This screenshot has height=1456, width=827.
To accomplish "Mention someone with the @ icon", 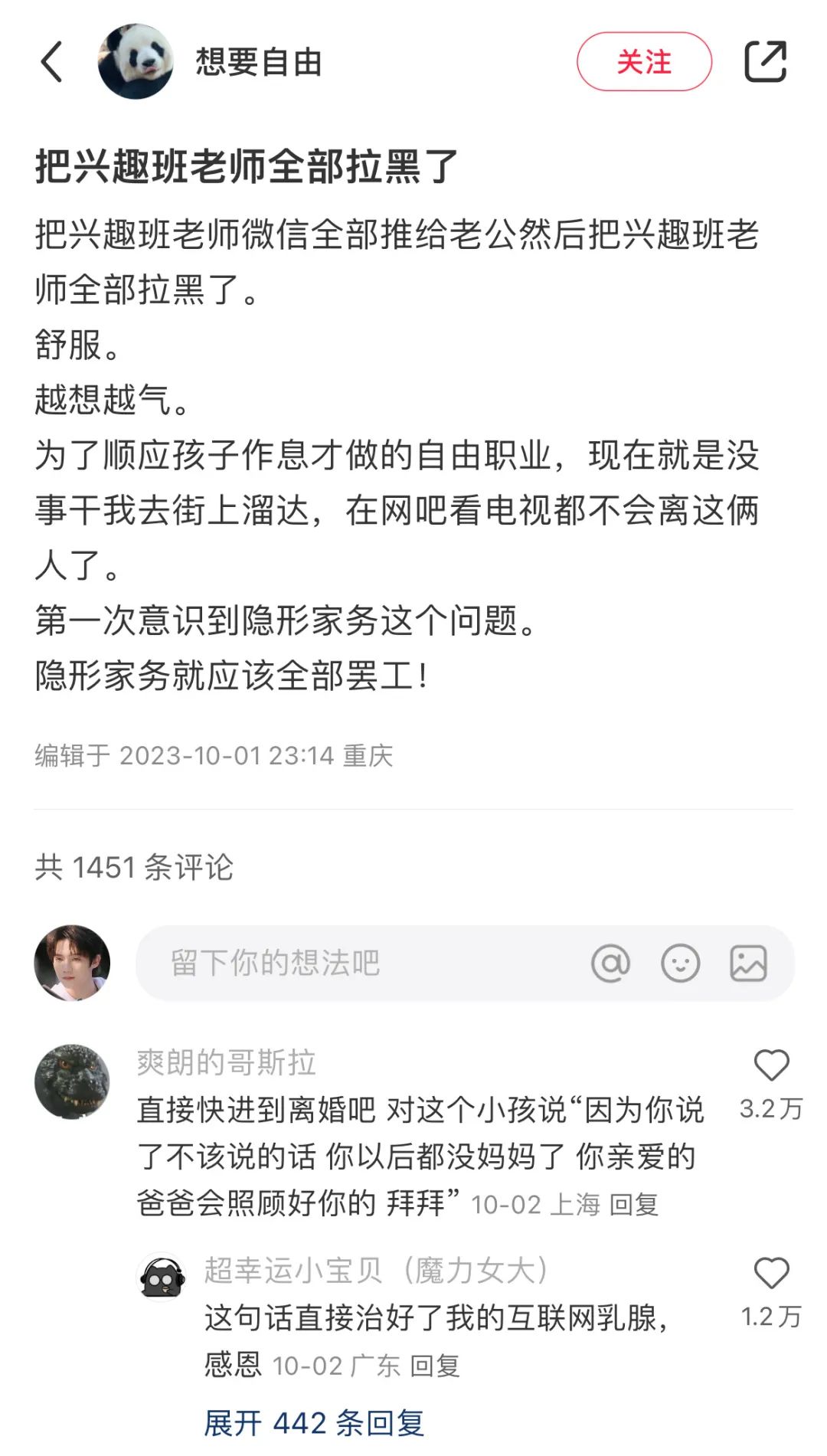I will coord(610,963).
